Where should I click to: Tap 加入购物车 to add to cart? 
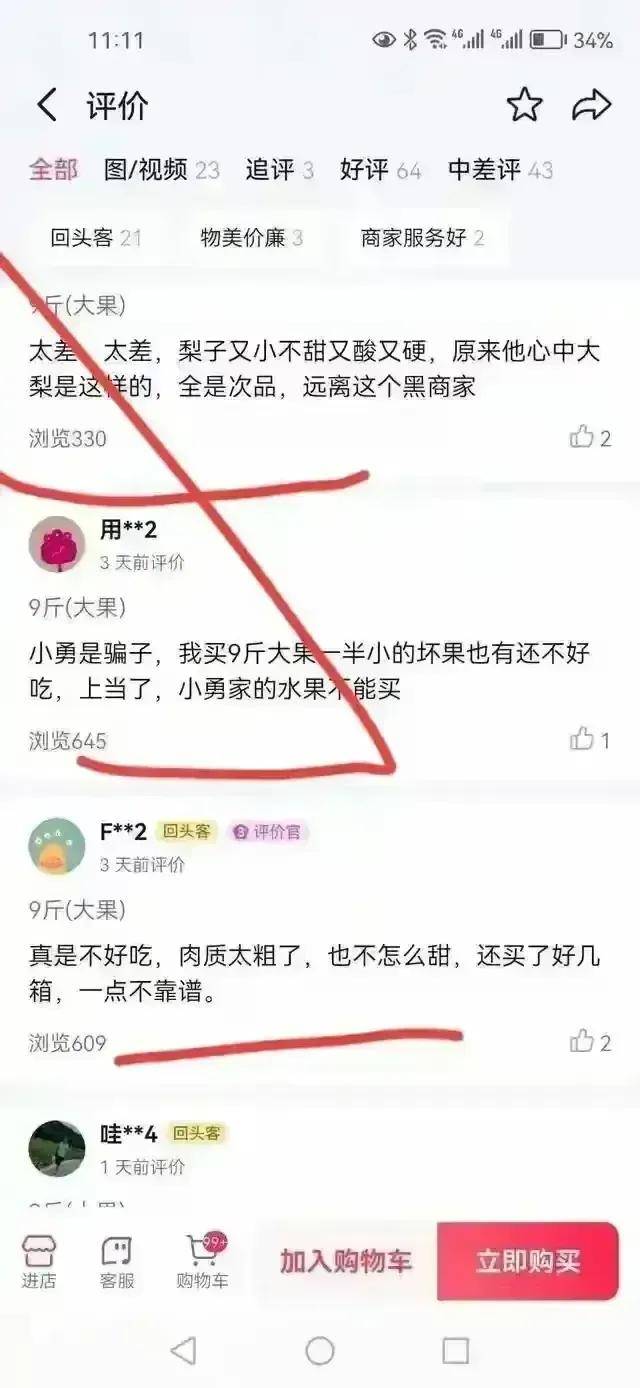click(345, 1262)
